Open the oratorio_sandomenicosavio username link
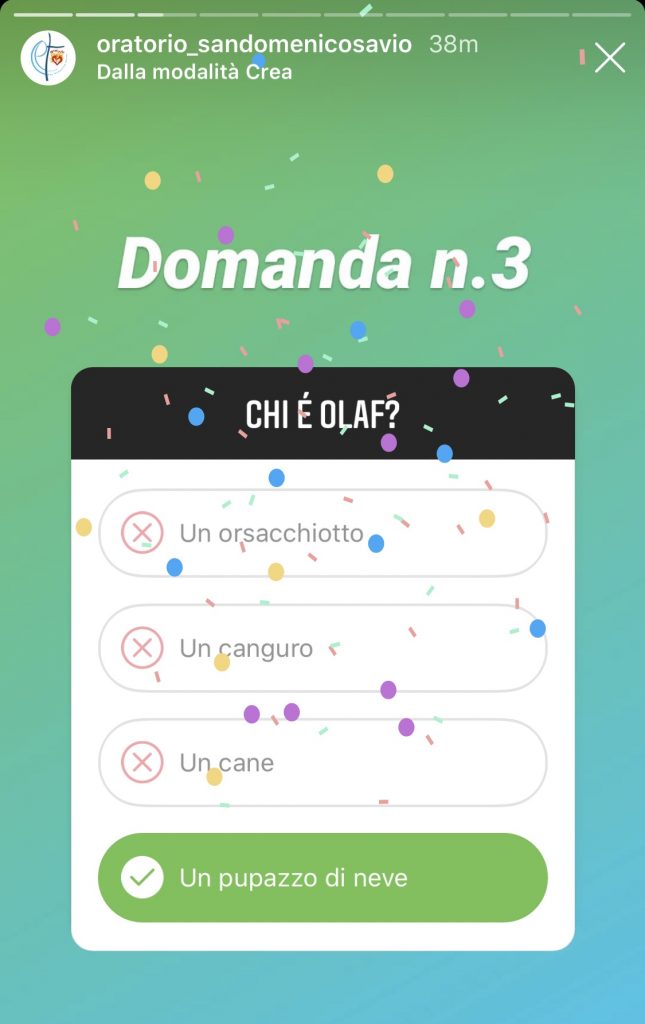Image resolution: width=645 pixels, height=1024 pixels. 254,45
